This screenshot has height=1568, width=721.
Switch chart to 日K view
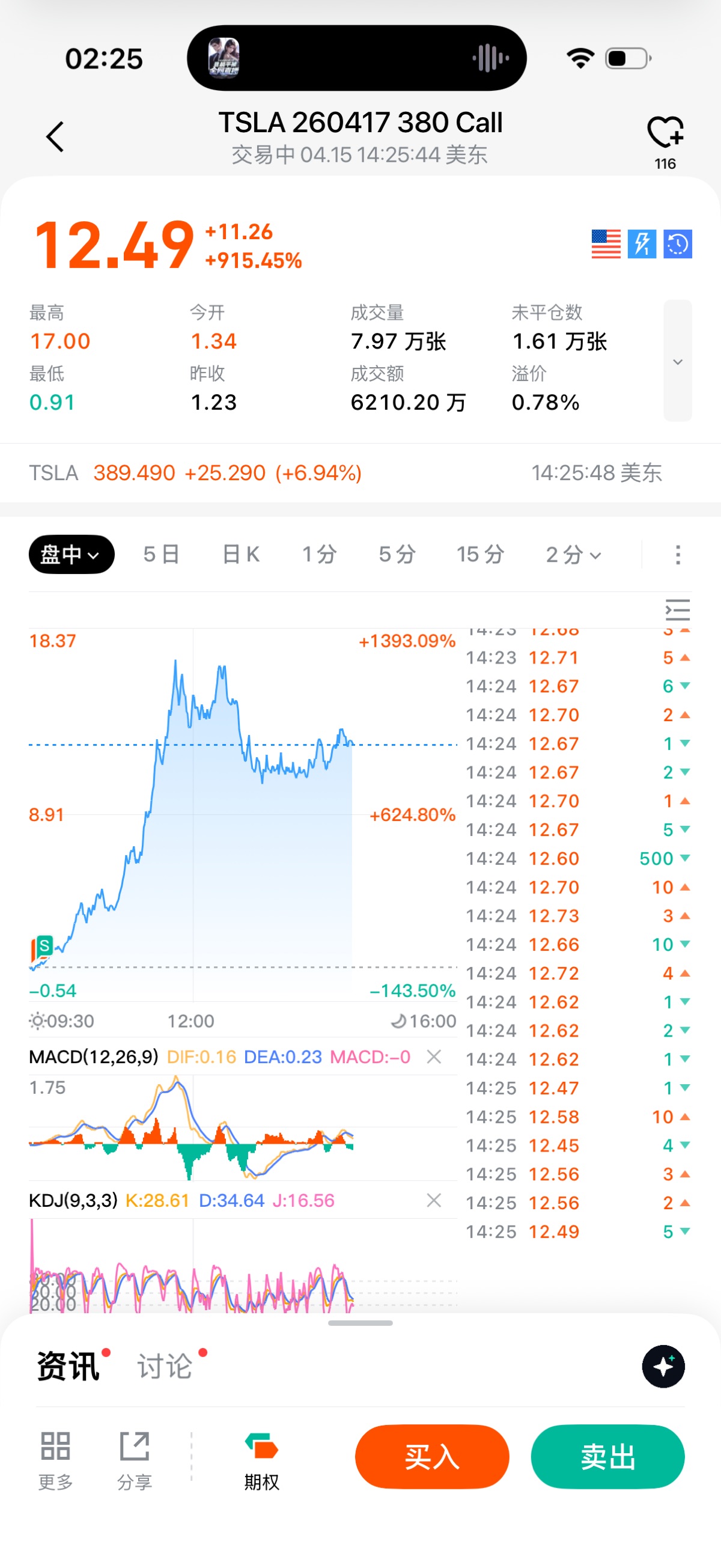(x=241, y=555)
